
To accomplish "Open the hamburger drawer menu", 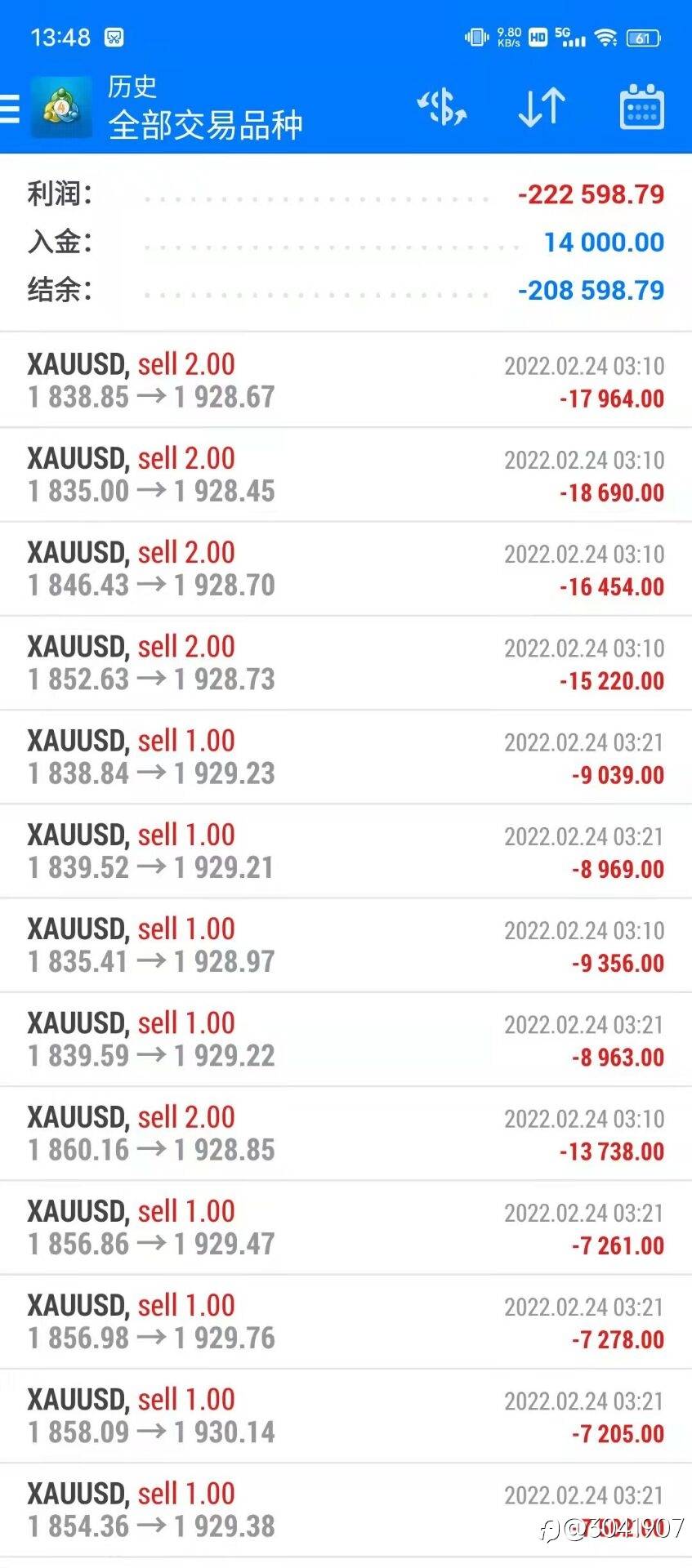I will tap(10, 108).
